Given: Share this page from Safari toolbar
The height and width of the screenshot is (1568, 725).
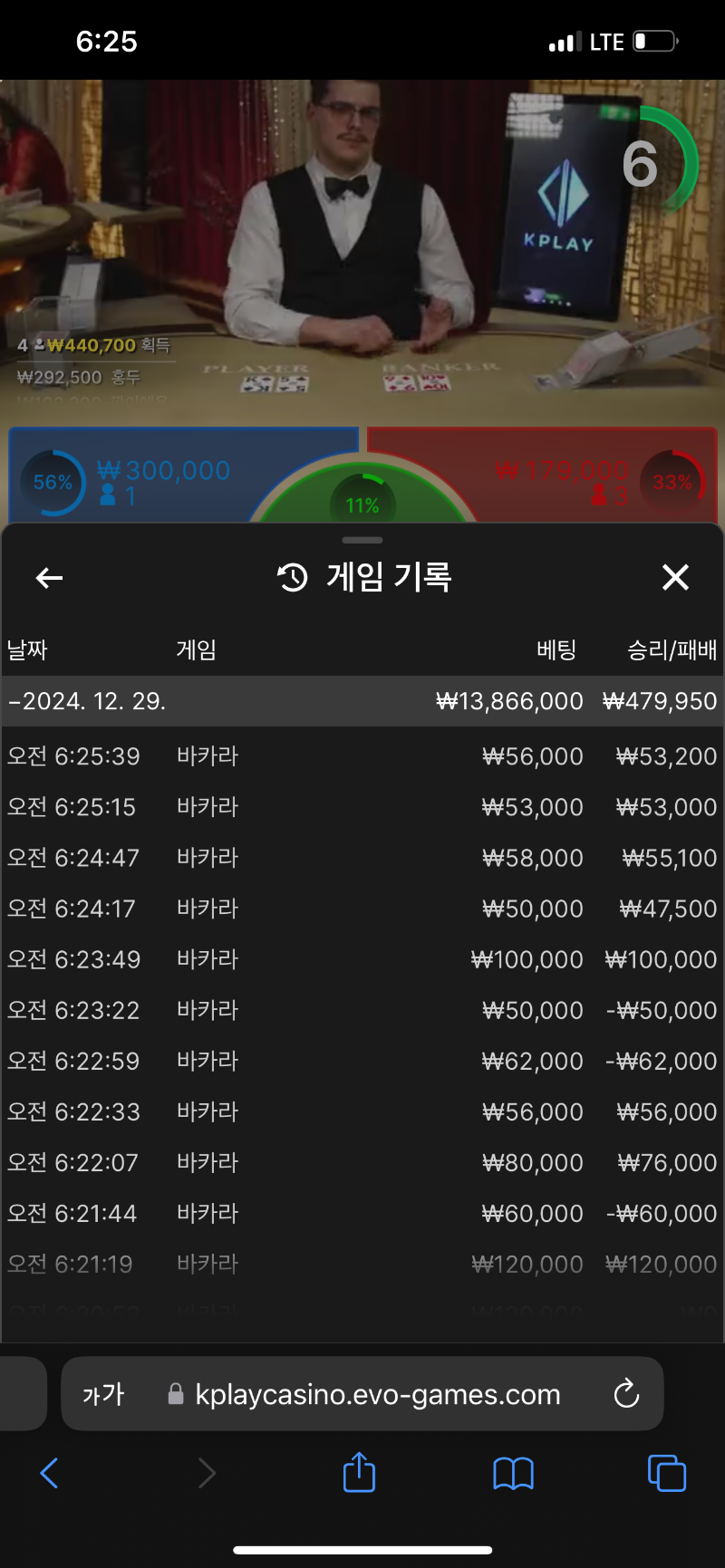Looking at the screenshot, I should tap(359, 1472).
